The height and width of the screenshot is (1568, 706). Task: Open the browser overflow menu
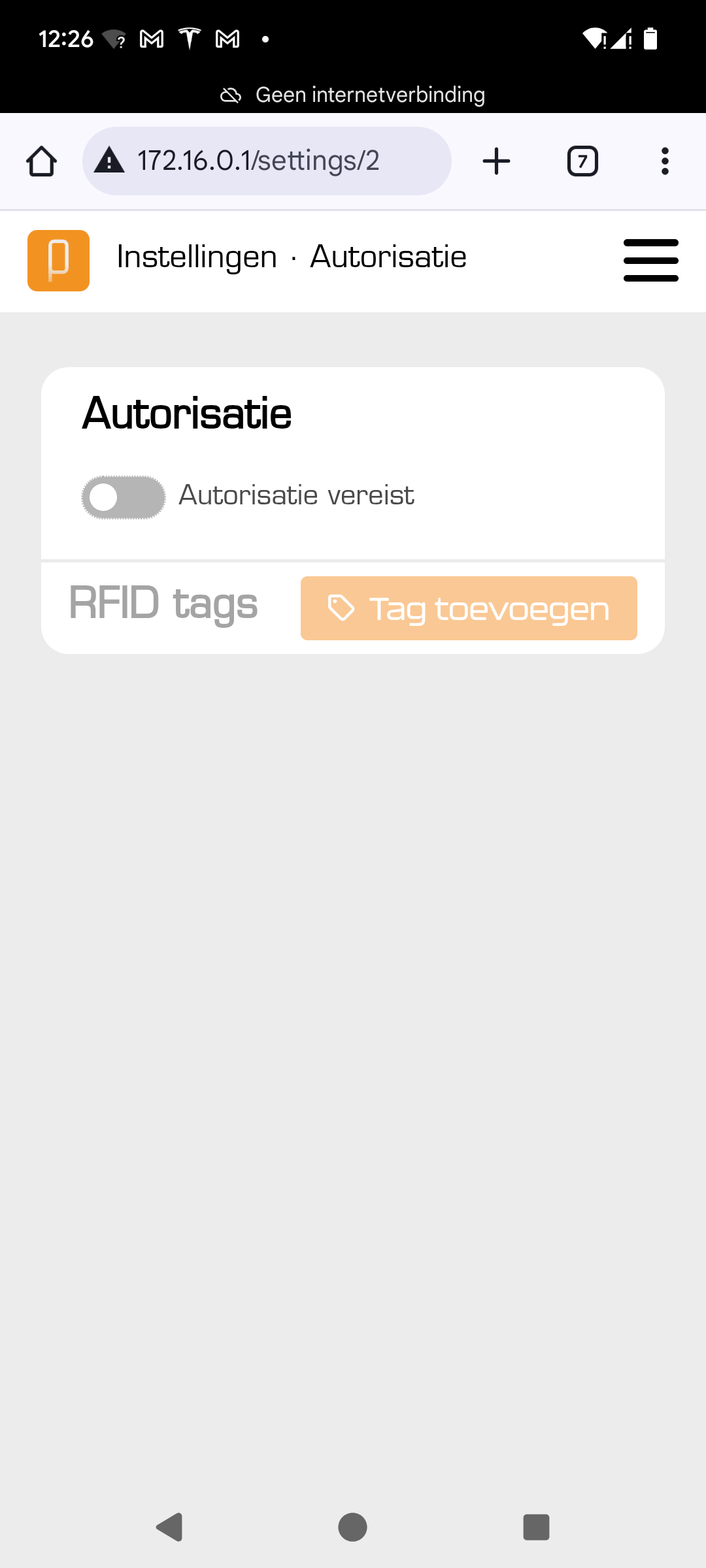coord(665,161)
